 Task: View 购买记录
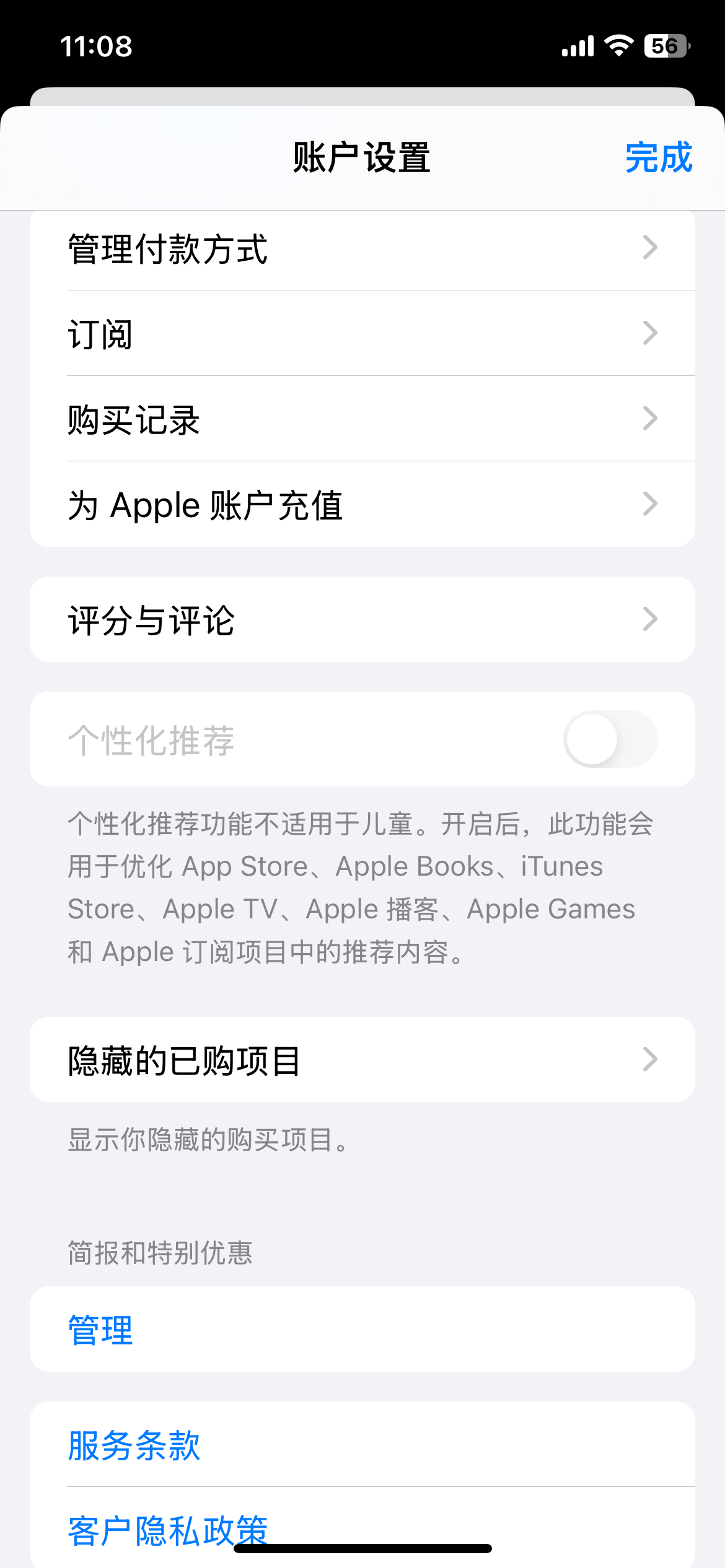coord(362,419)
